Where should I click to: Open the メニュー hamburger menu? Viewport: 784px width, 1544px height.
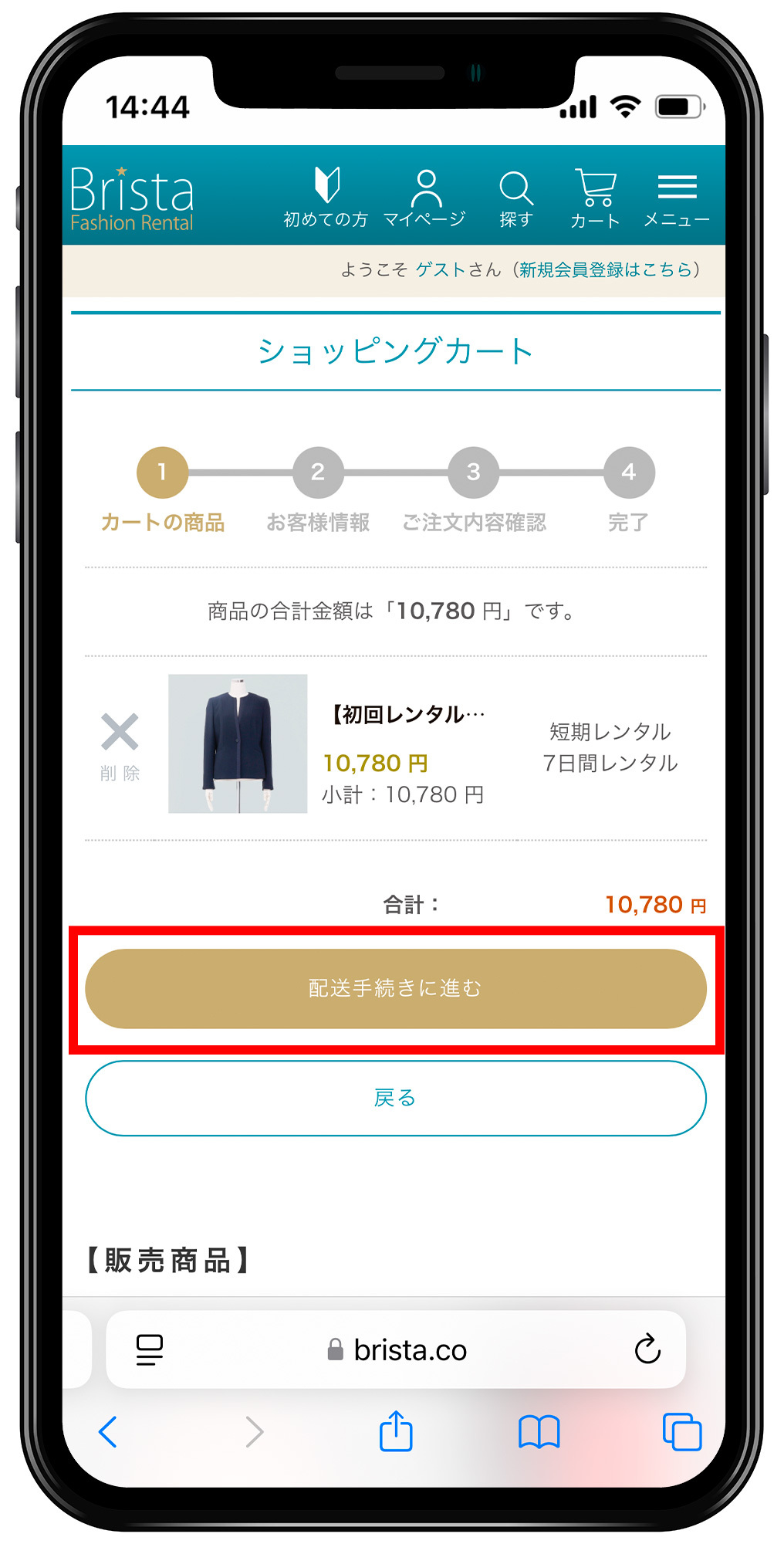[677, 198]
